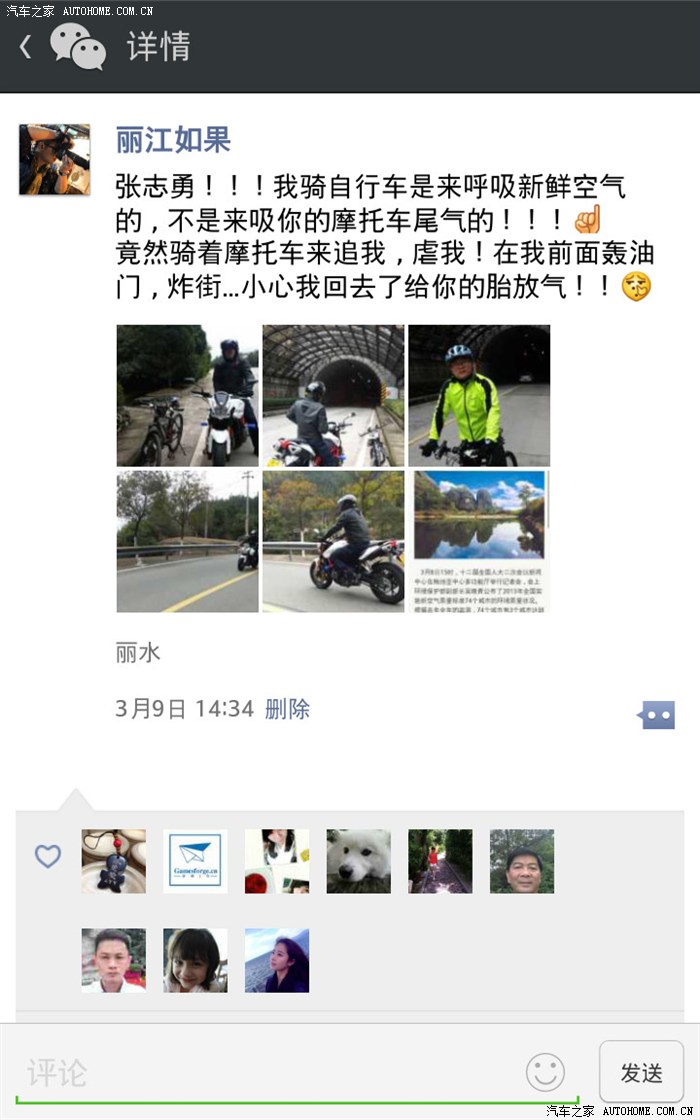This screenshot has width=700, height=1120.
Task: Open liker with blue pendant avatar
Action: 113,861
